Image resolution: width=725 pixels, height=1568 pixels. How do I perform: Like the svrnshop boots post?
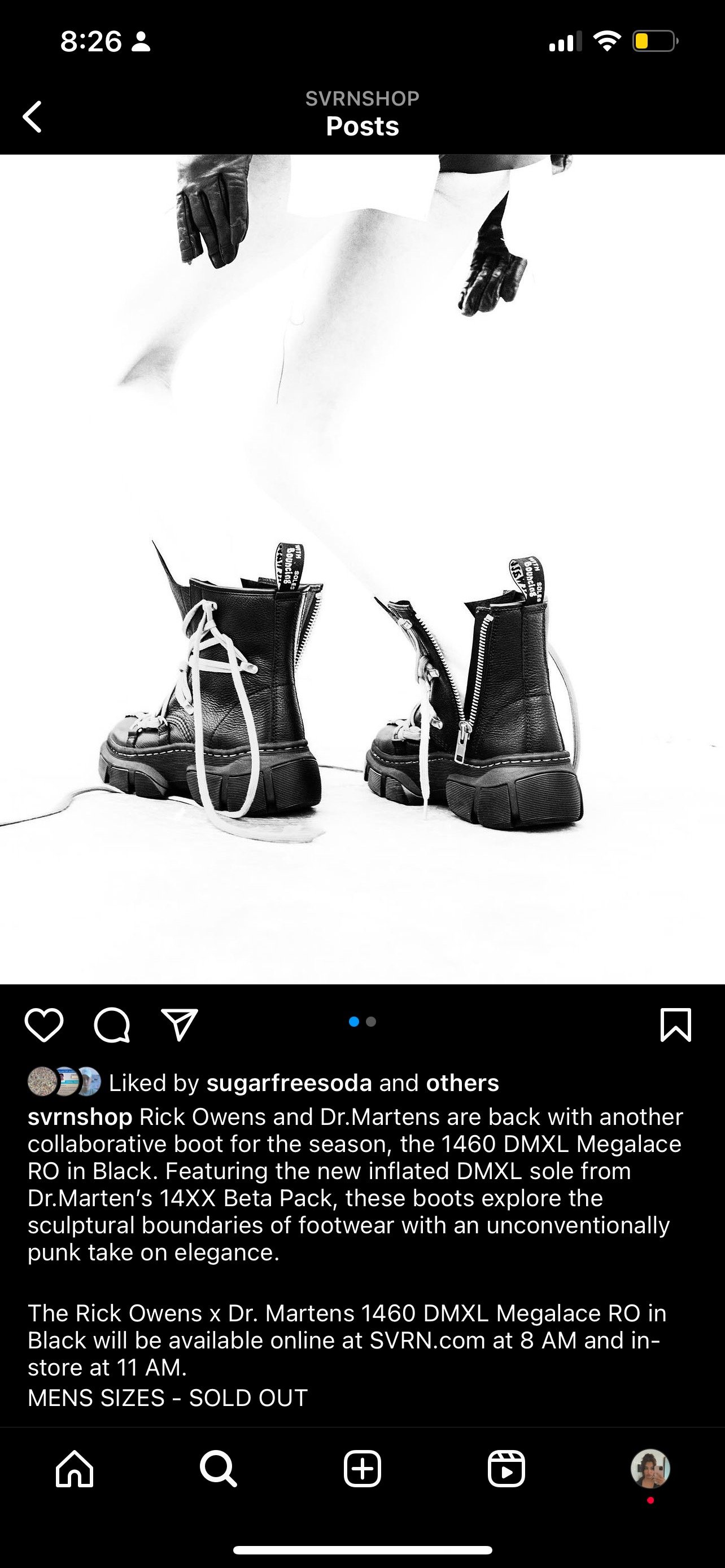pos(44,1025)
